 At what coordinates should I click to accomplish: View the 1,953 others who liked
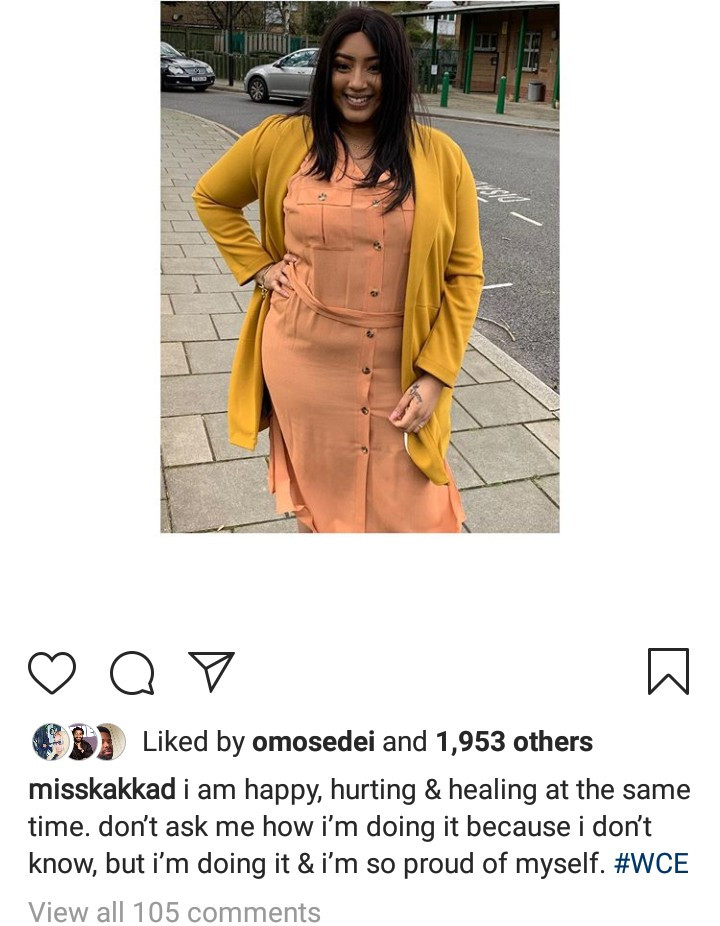point(514,742)
